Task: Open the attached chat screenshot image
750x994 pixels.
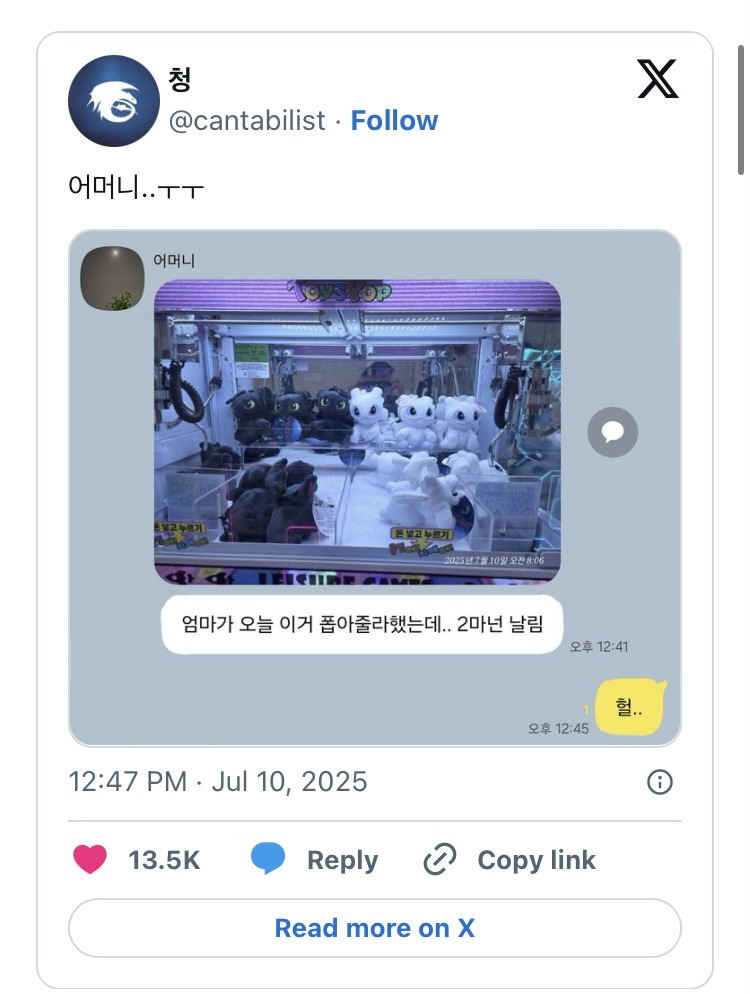Action: pos(374,488)
